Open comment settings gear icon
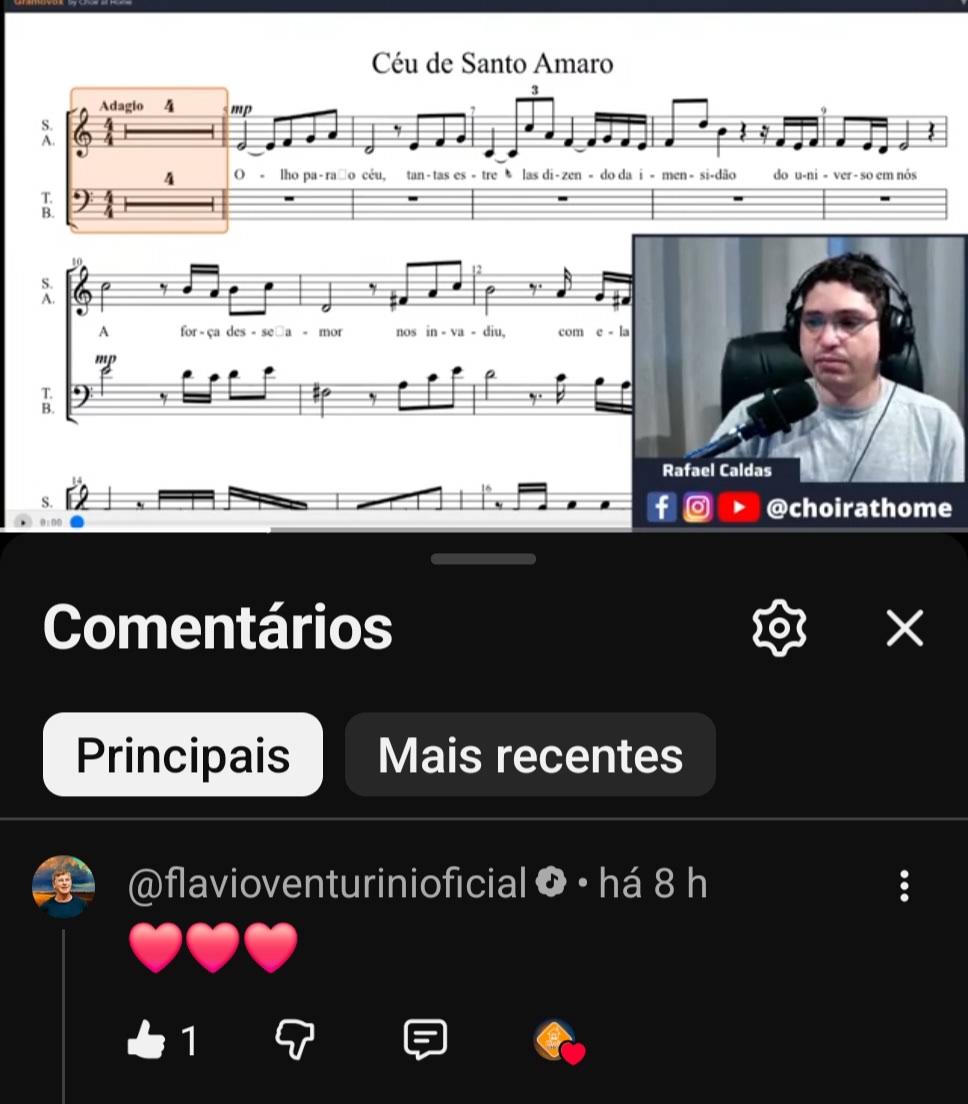Screen dimensions: 968x1104 coord(779,628)
